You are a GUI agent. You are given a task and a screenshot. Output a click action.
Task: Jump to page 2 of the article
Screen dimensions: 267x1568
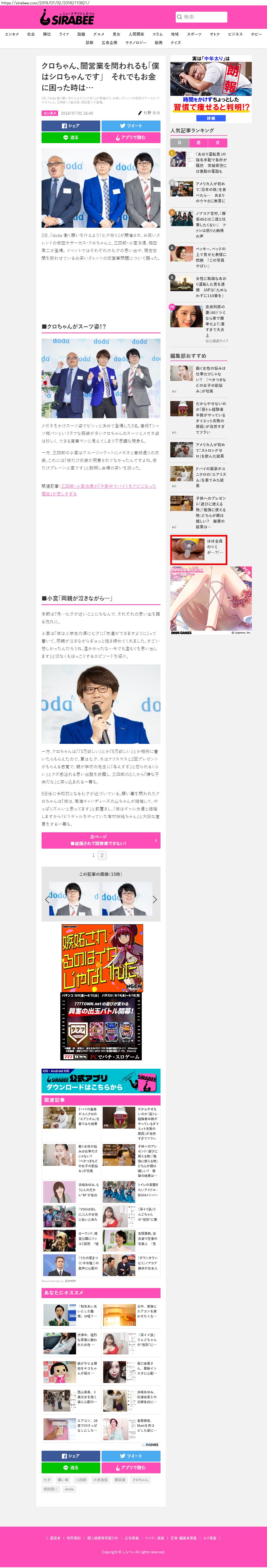102,855
